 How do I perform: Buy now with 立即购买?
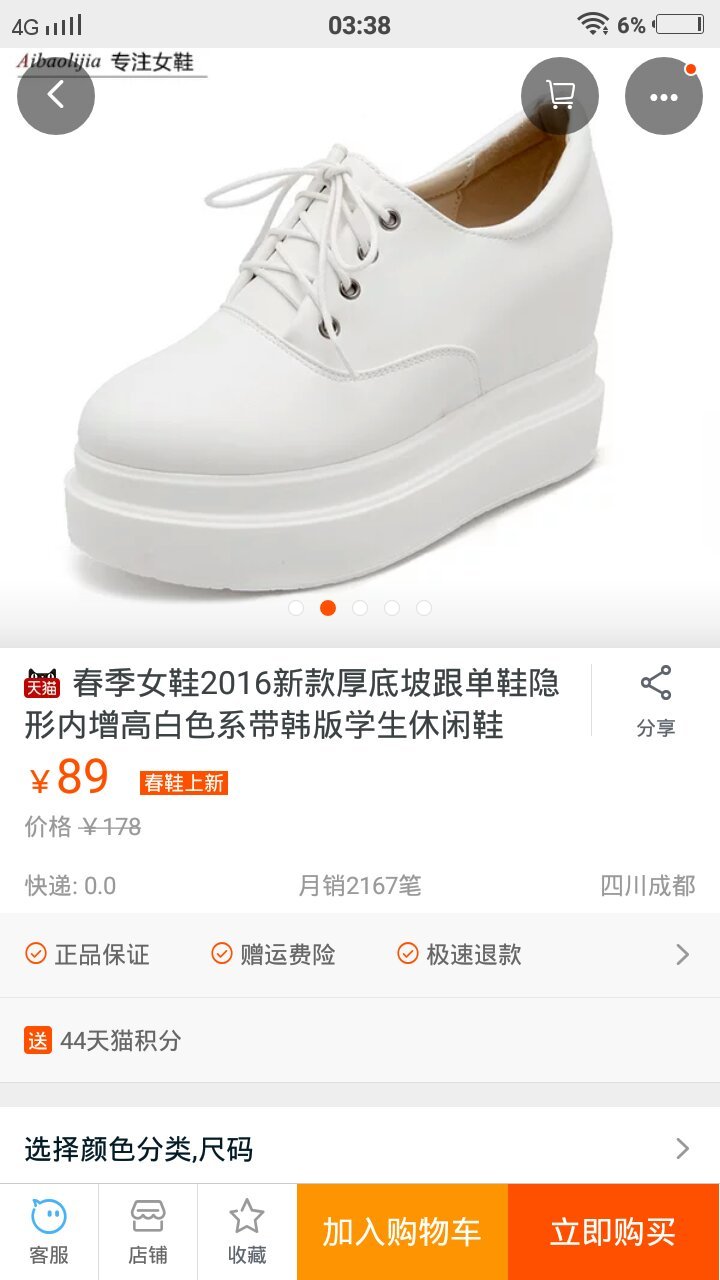[x=613, y=1232]
